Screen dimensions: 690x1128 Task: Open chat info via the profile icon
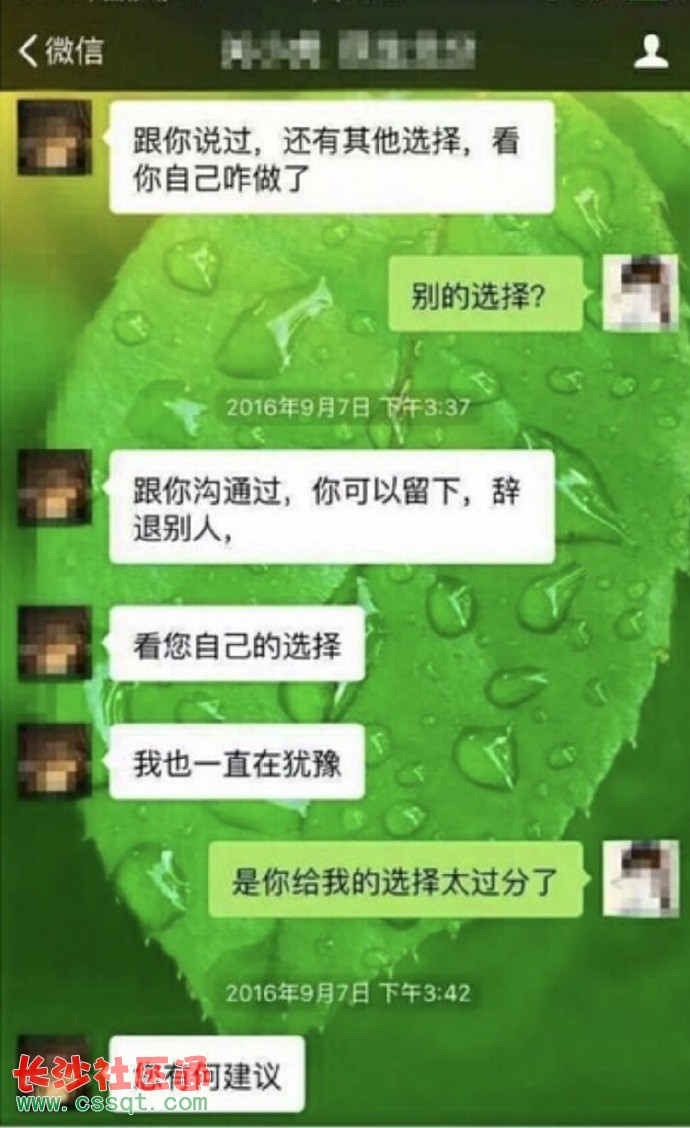651,51
